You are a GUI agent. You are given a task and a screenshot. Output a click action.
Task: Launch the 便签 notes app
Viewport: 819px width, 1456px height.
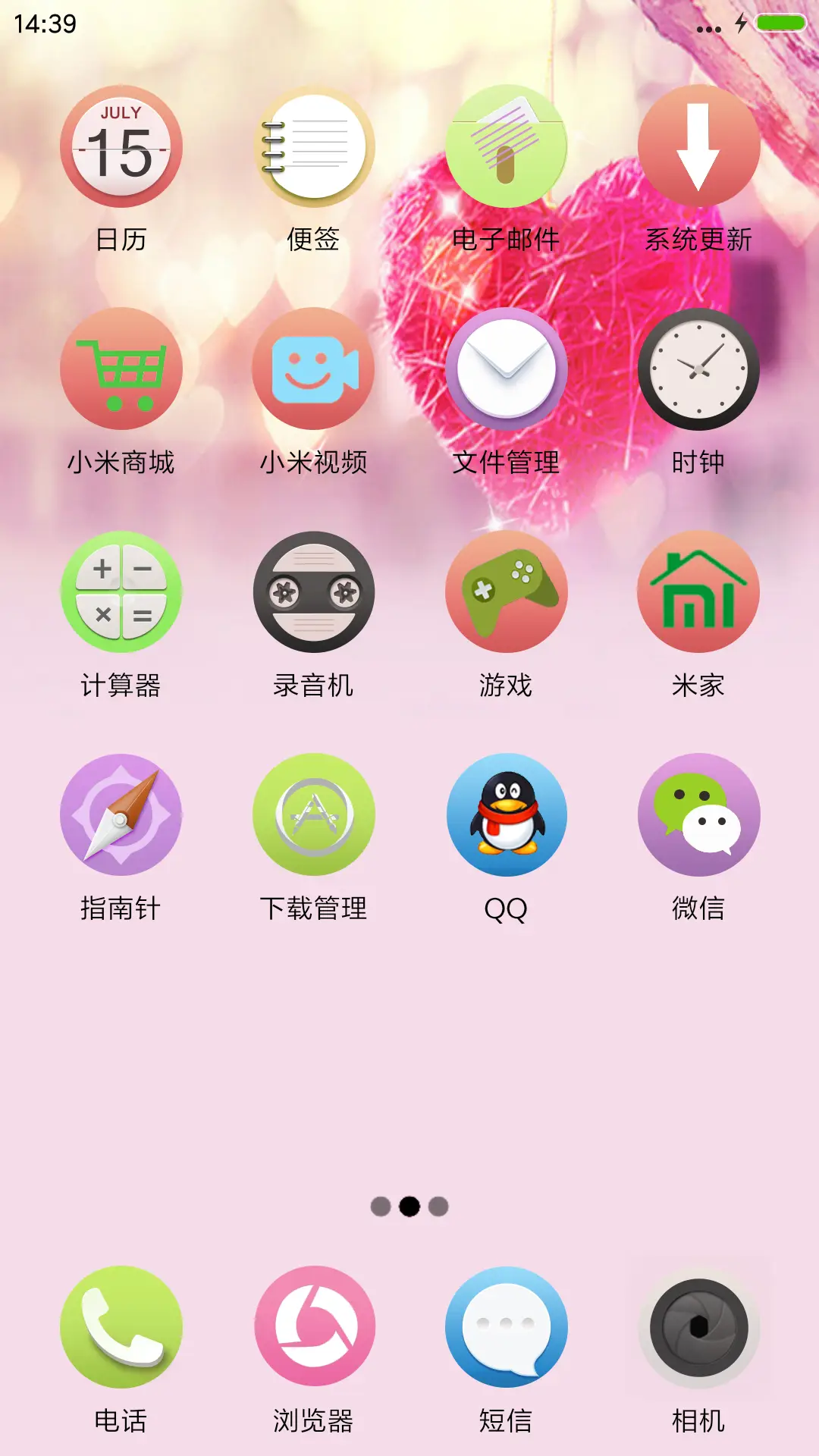click(315, 149)
